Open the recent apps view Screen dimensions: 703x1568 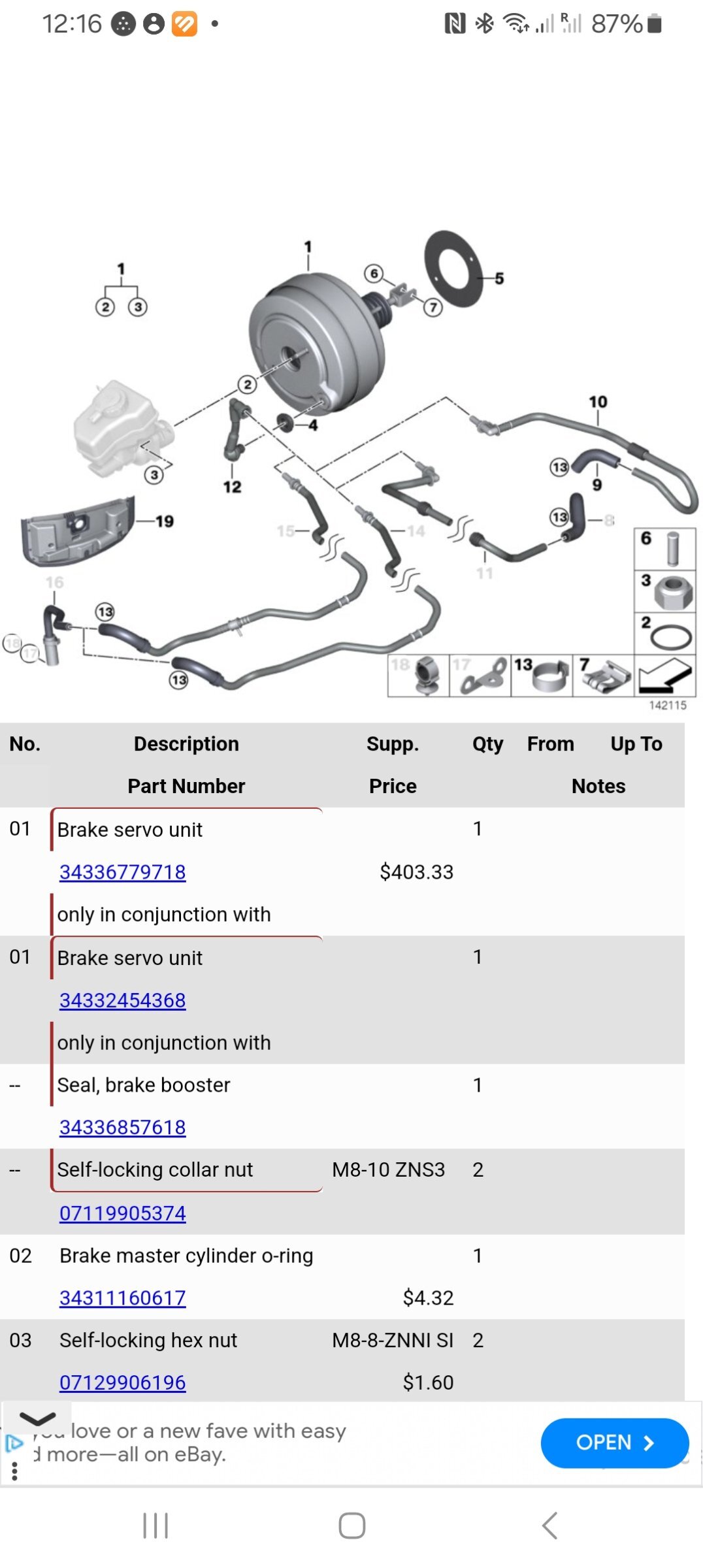[x=155, y=1526]
